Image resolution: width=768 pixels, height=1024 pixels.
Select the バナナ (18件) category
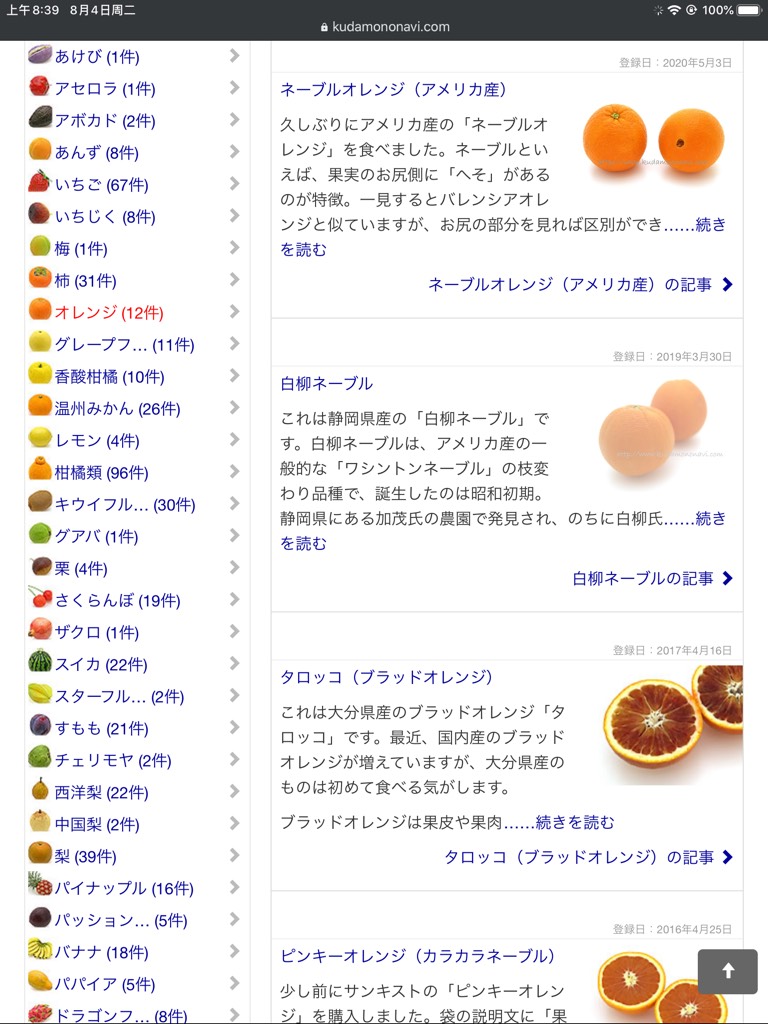tap(101, 953)
